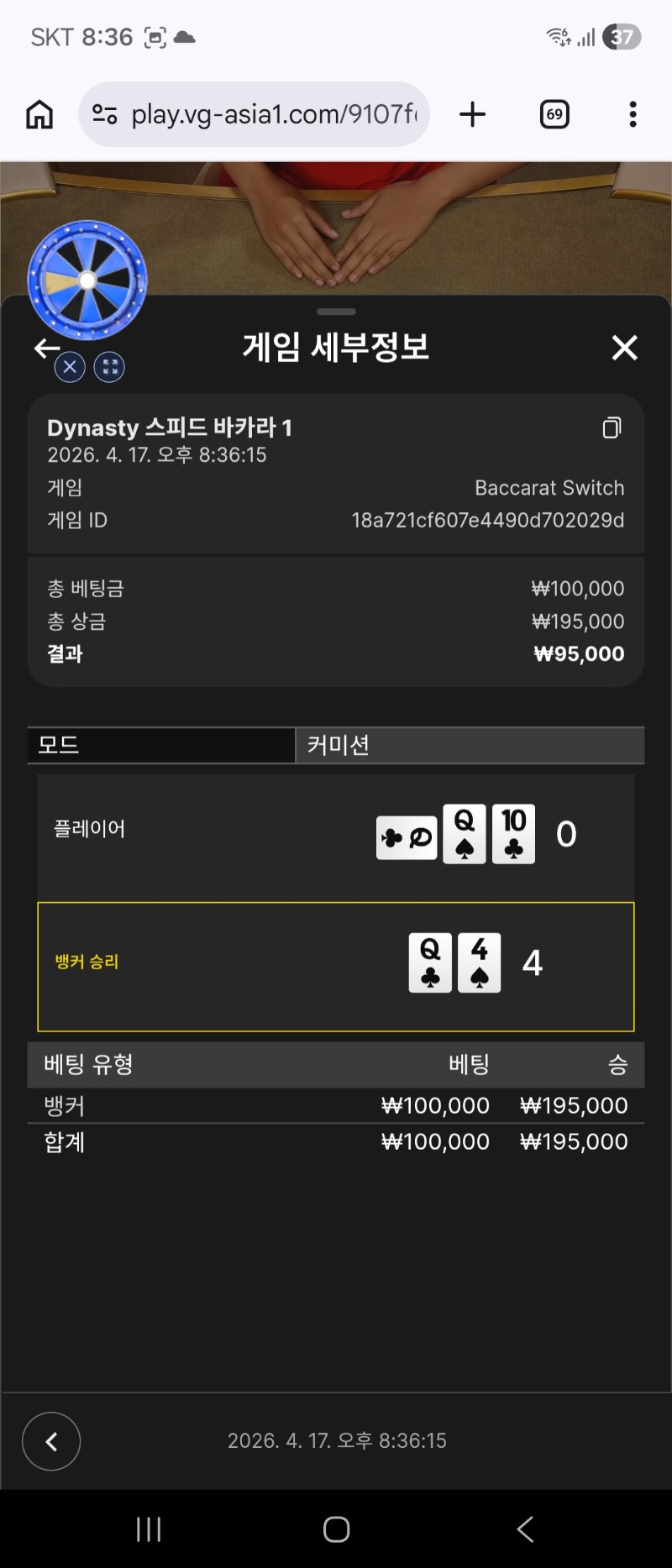Go to system home screen
This screenshot has height=1568, width=672.
(336, 1529)
